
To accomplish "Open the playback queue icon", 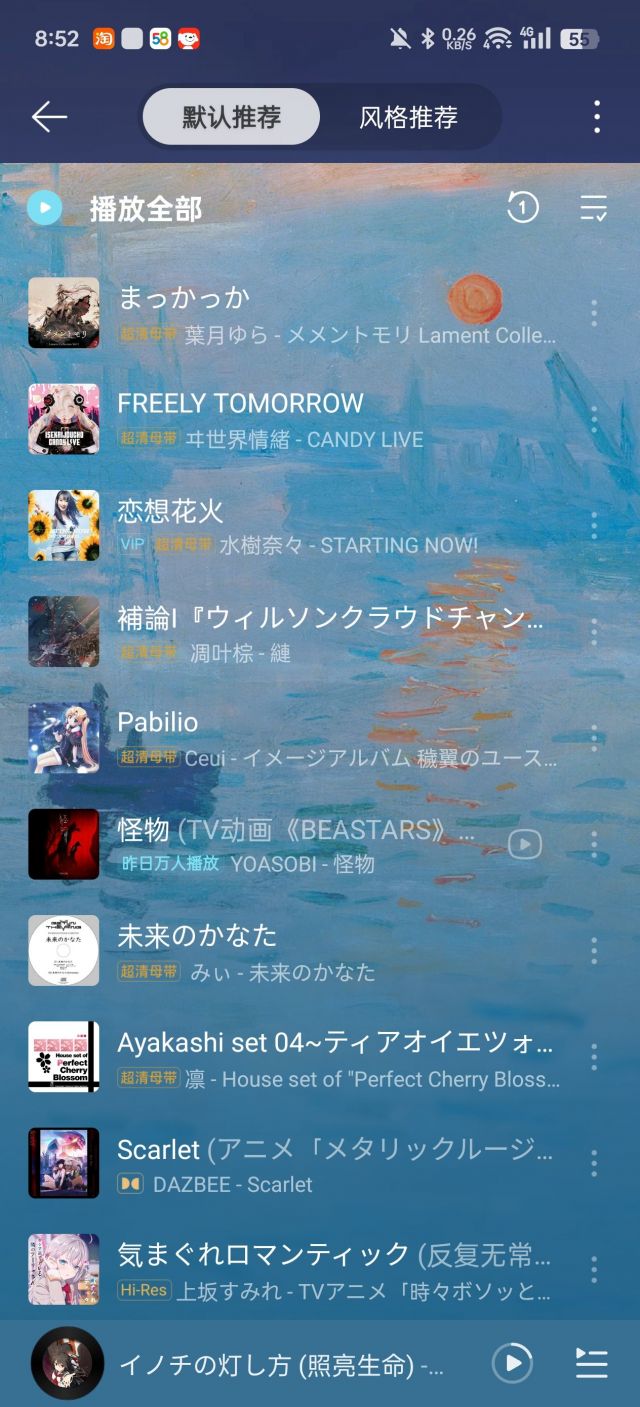I will (591, 1363).
